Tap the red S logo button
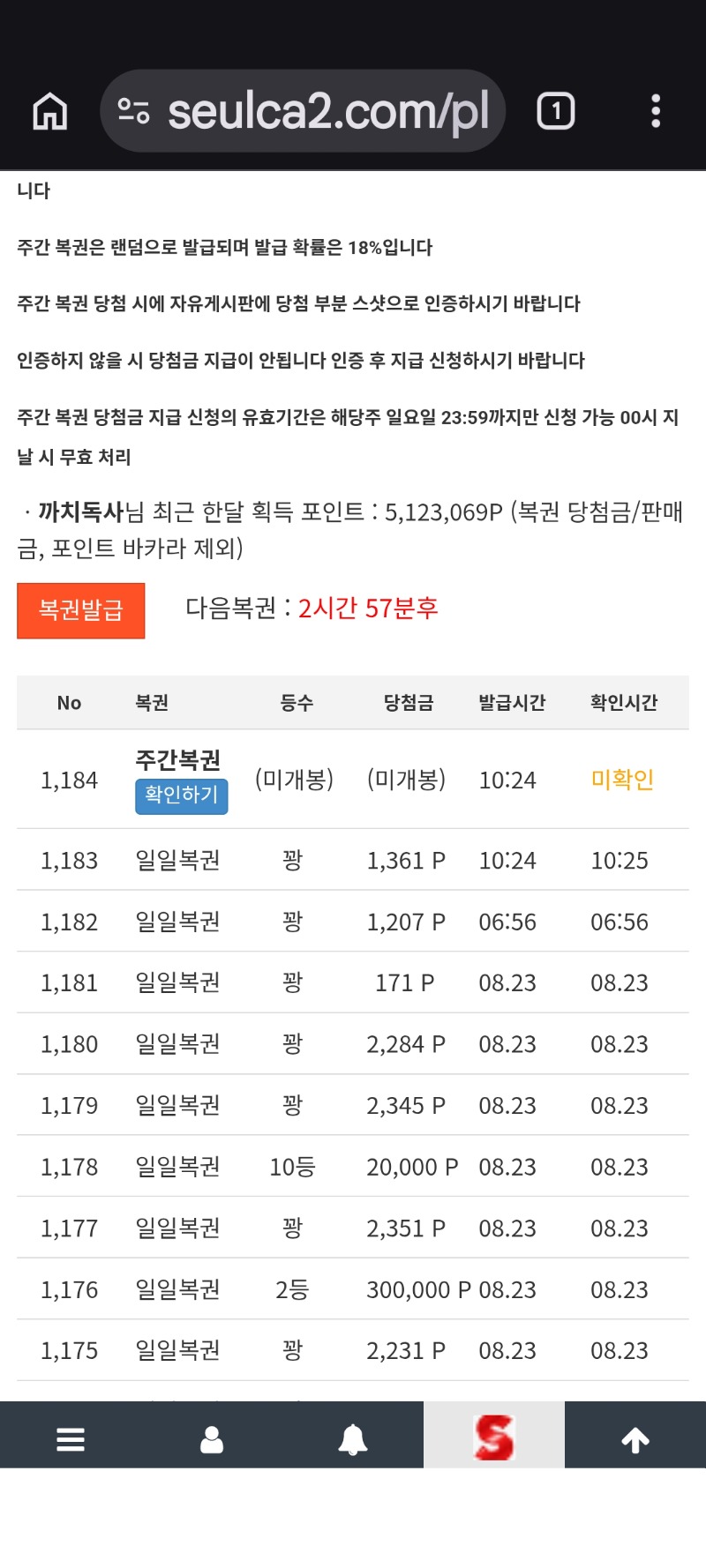The width and height of the screenshot is (706, 1568). [494, 1436]
